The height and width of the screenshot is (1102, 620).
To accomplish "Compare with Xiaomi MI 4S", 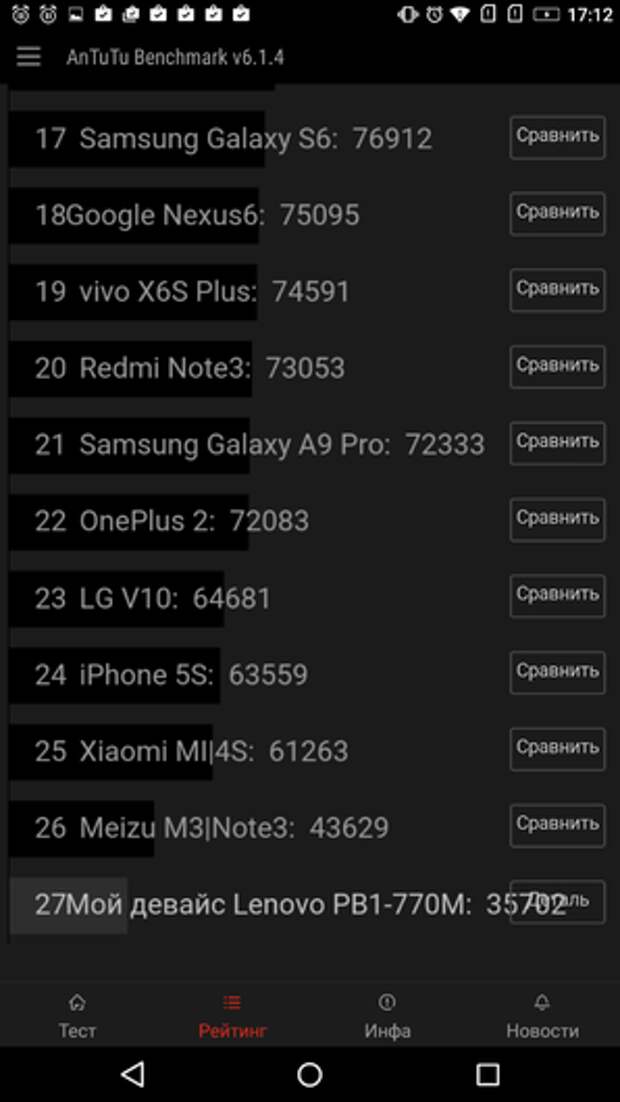I will (557, 749).
